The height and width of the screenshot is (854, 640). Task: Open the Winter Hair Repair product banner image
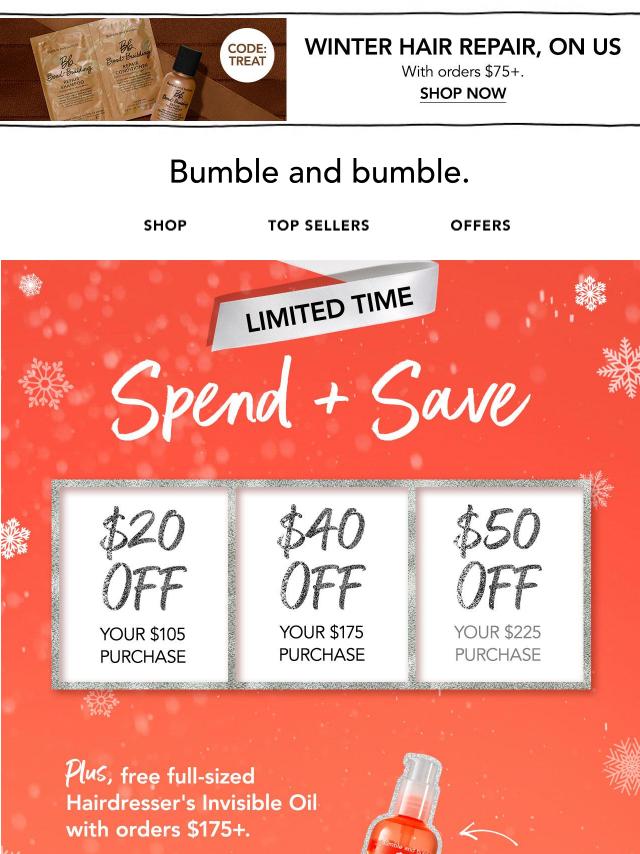point(143,70)
